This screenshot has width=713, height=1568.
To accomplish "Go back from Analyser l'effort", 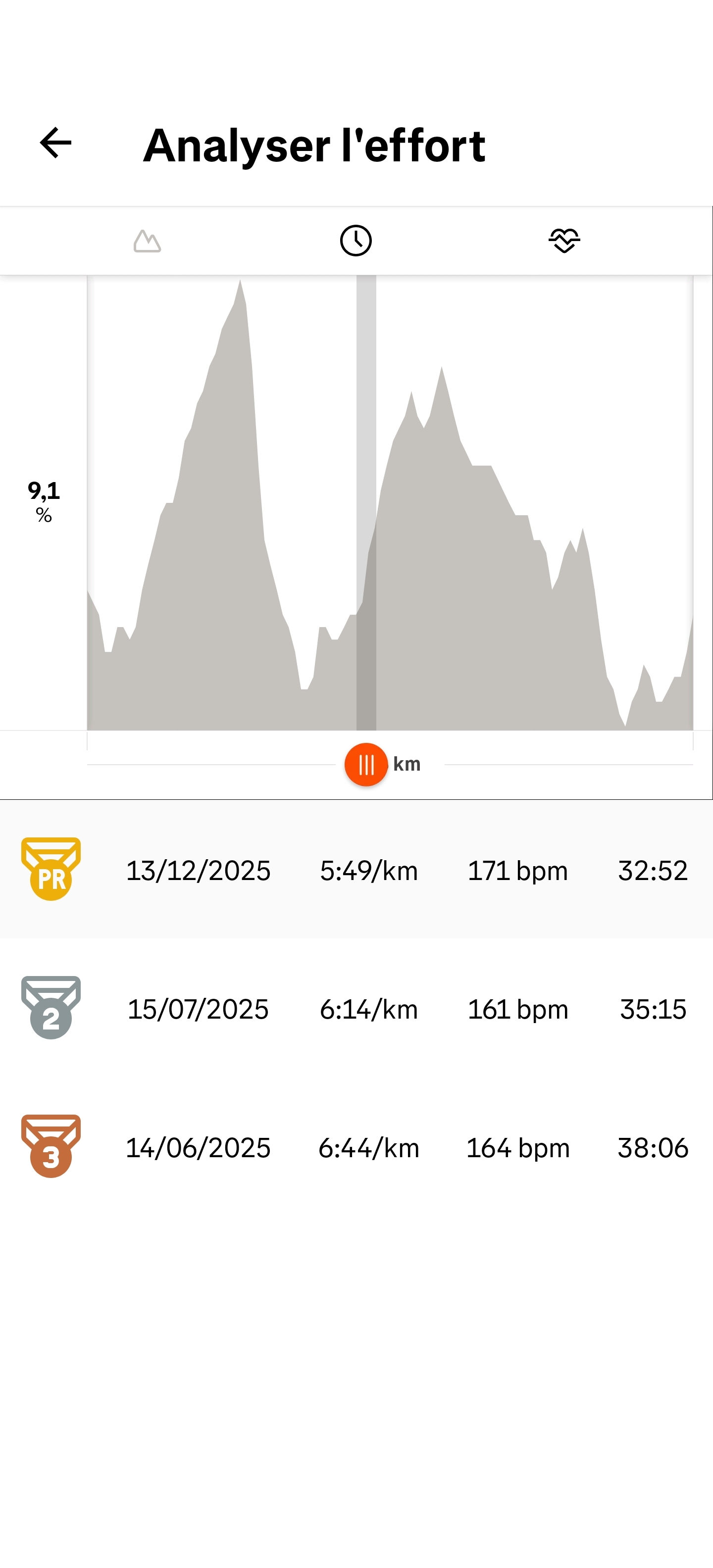I will (55, 143).
